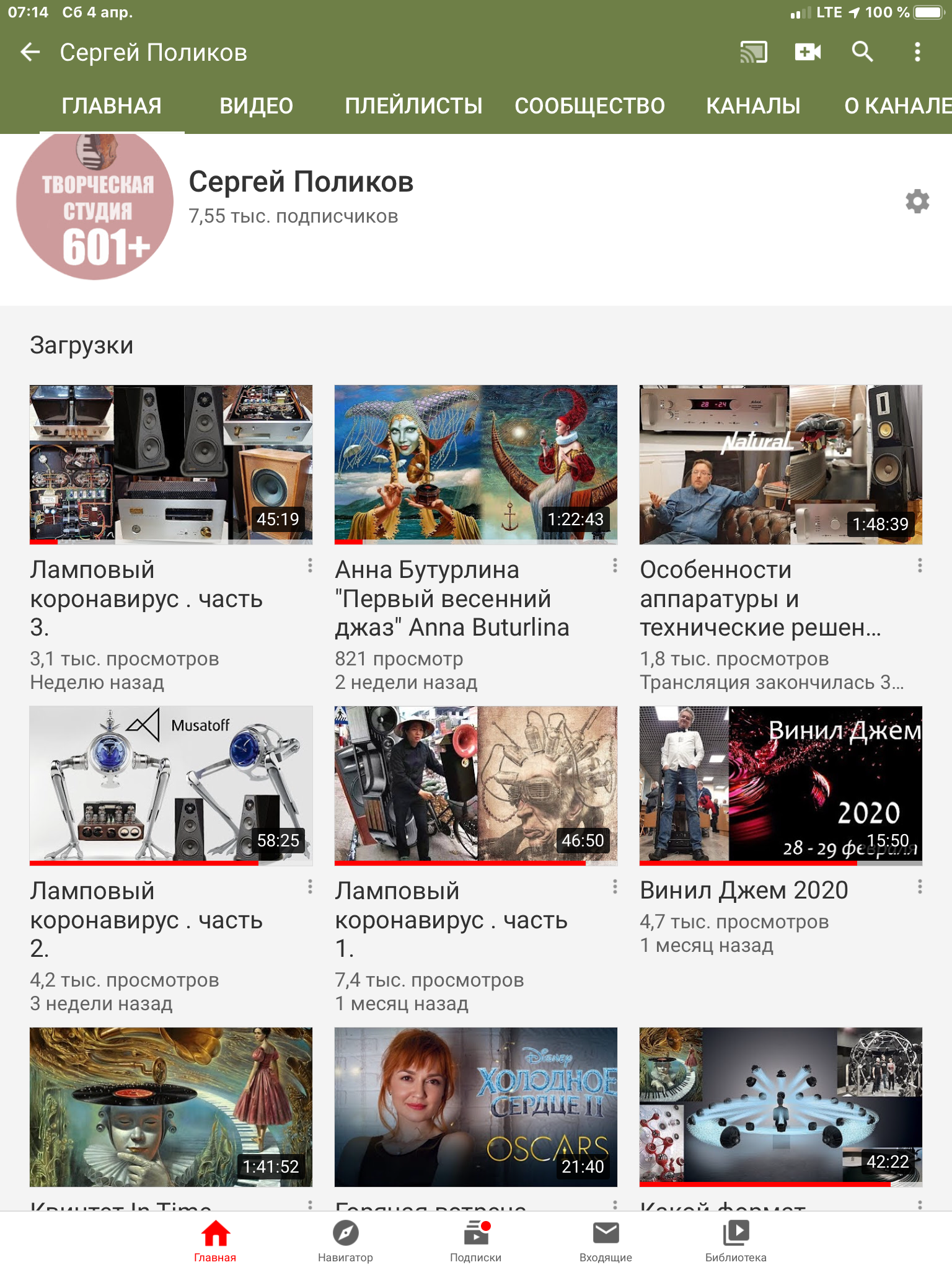Switch to the СООБЩЕСТВО tab
This screenshot has height=1270, width=952.
point(589,106)
